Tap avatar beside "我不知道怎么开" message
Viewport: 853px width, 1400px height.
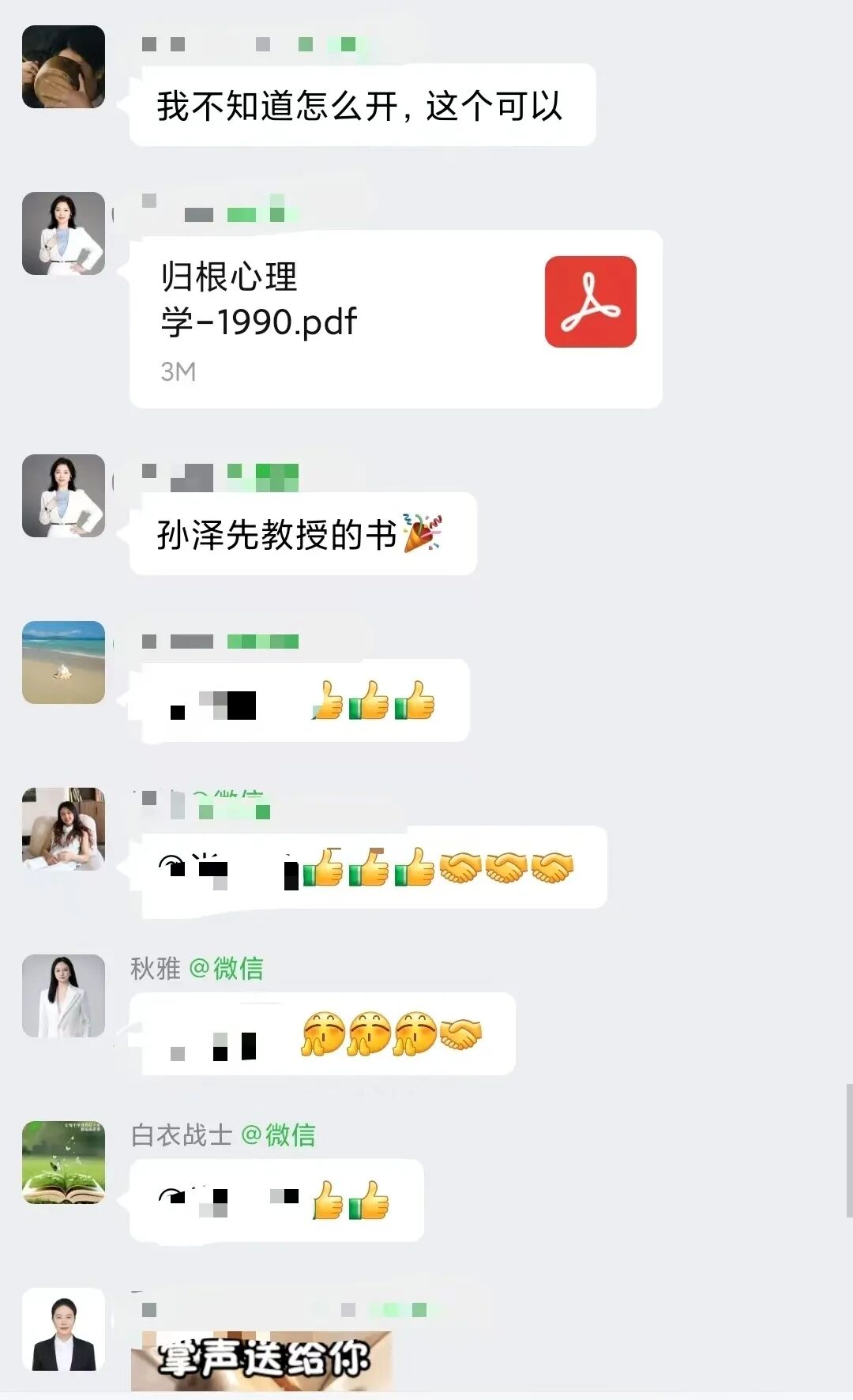point(63,67)
